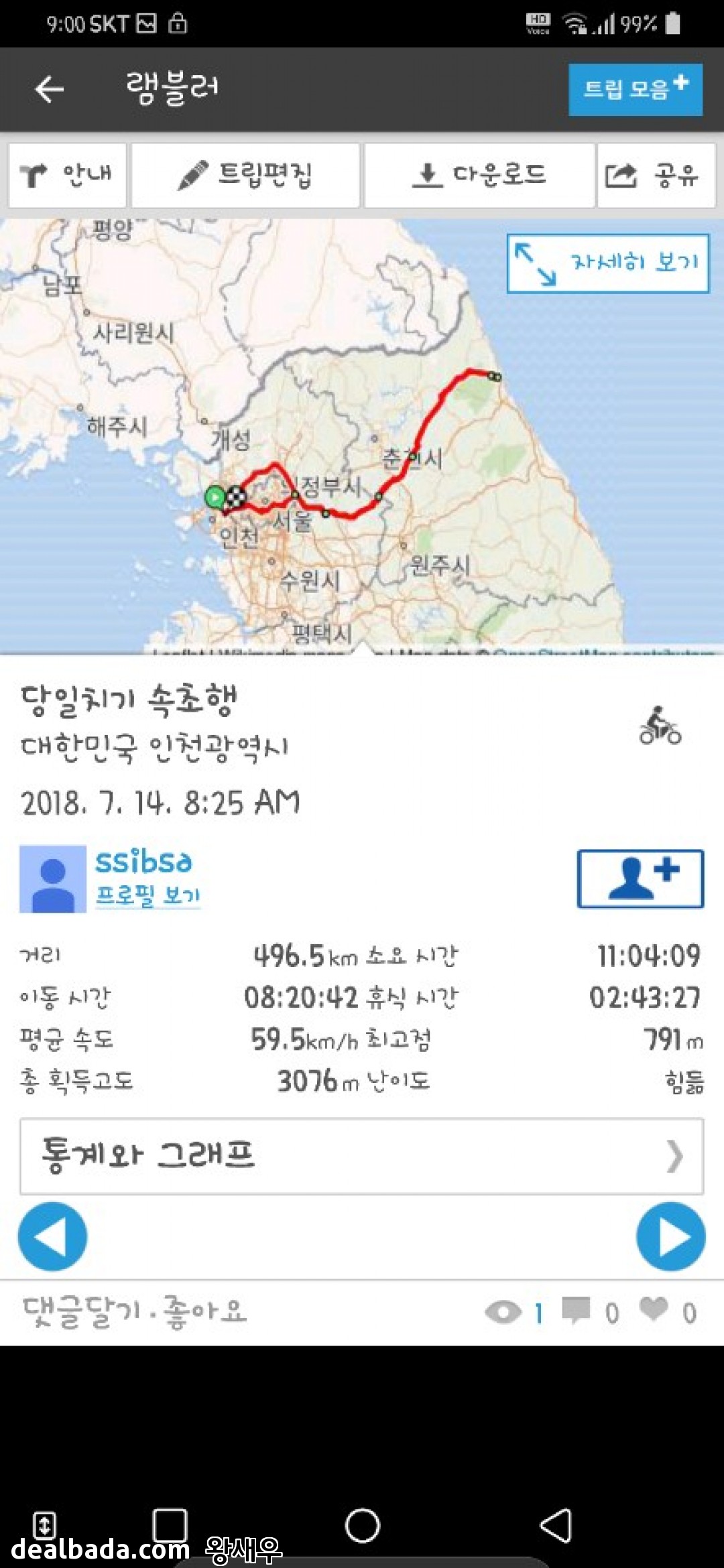Tap the system home button
Image resolution: width=724 pixels, height=1568 pixels.
pyautogui.click(x=363, y=1526)
